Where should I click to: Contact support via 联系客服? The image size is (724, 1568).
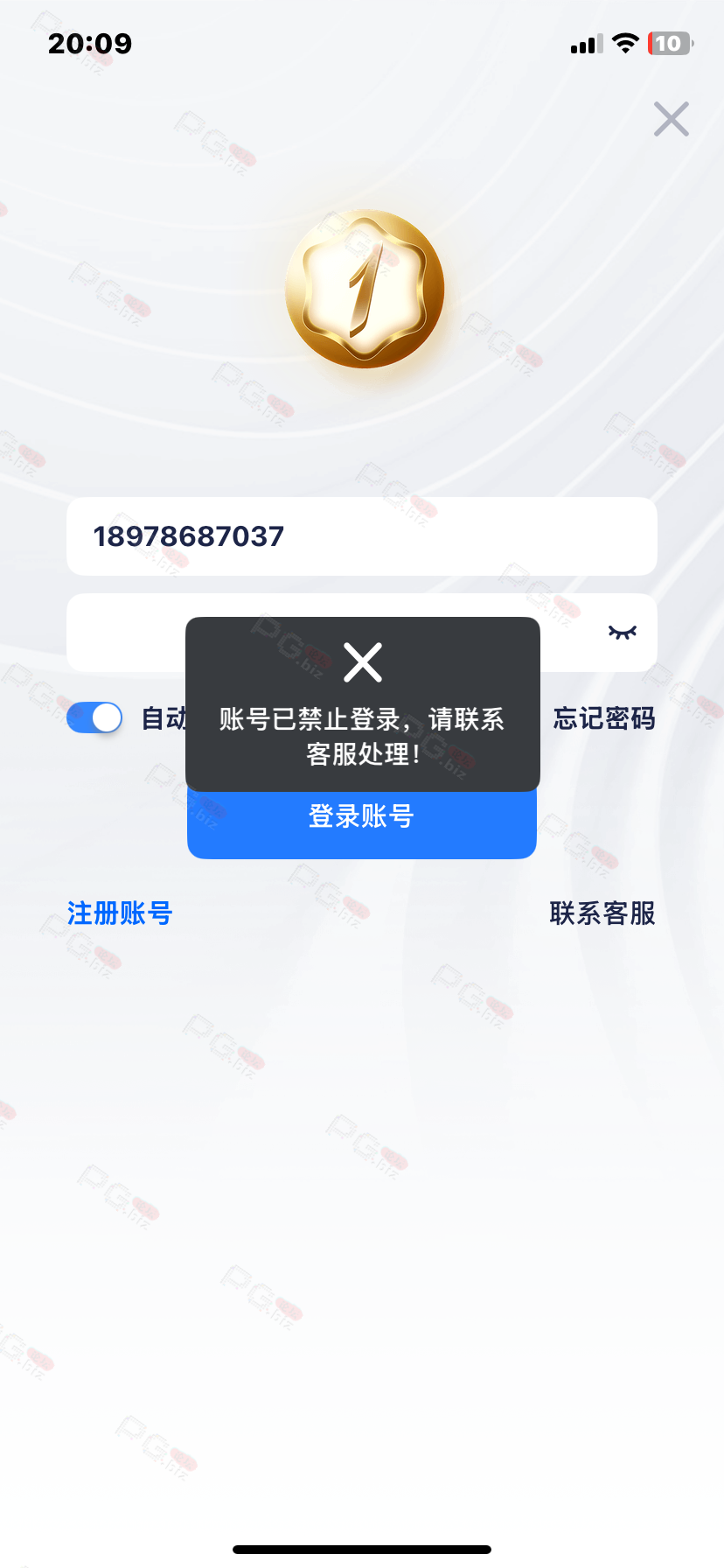click(x=602, y=913)
